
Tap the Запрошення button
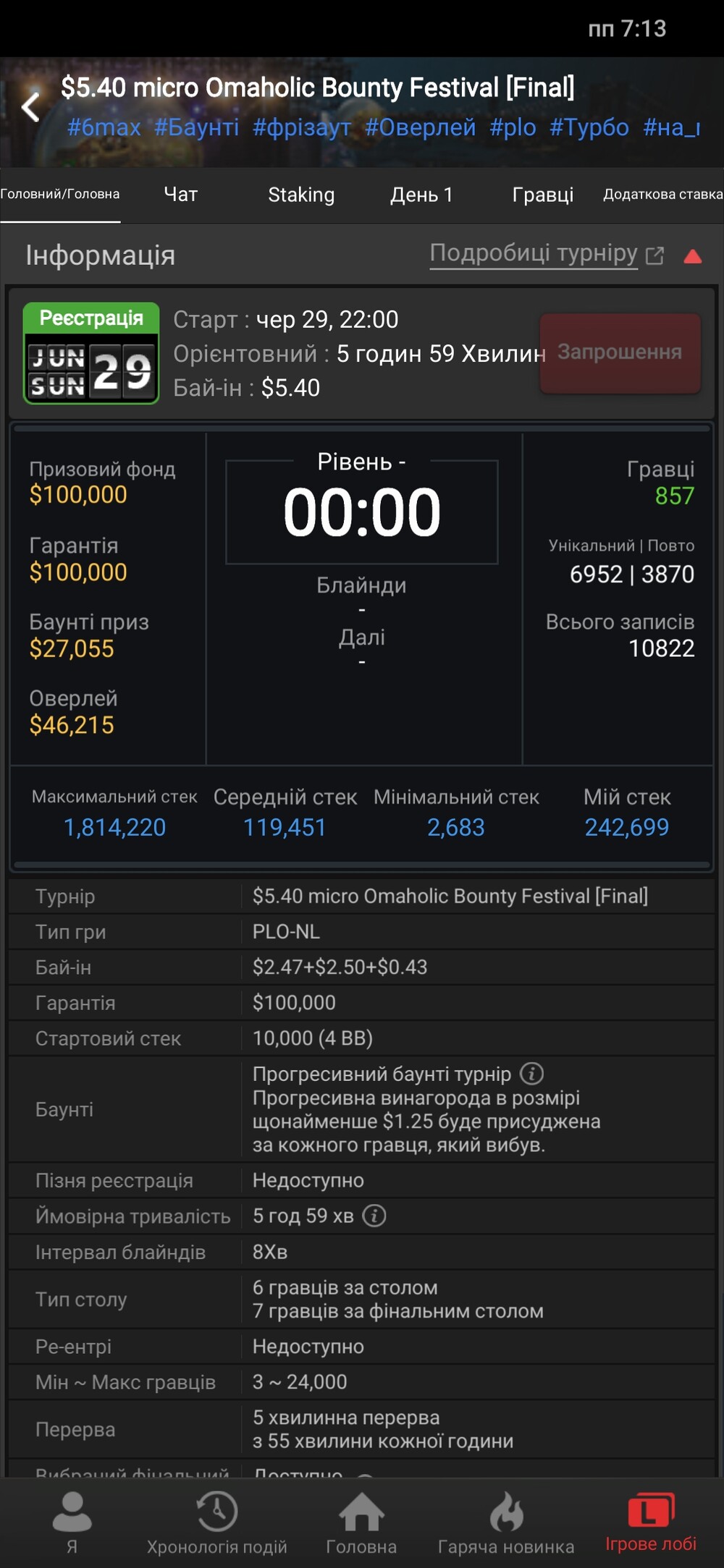click(x=620, y=352)
